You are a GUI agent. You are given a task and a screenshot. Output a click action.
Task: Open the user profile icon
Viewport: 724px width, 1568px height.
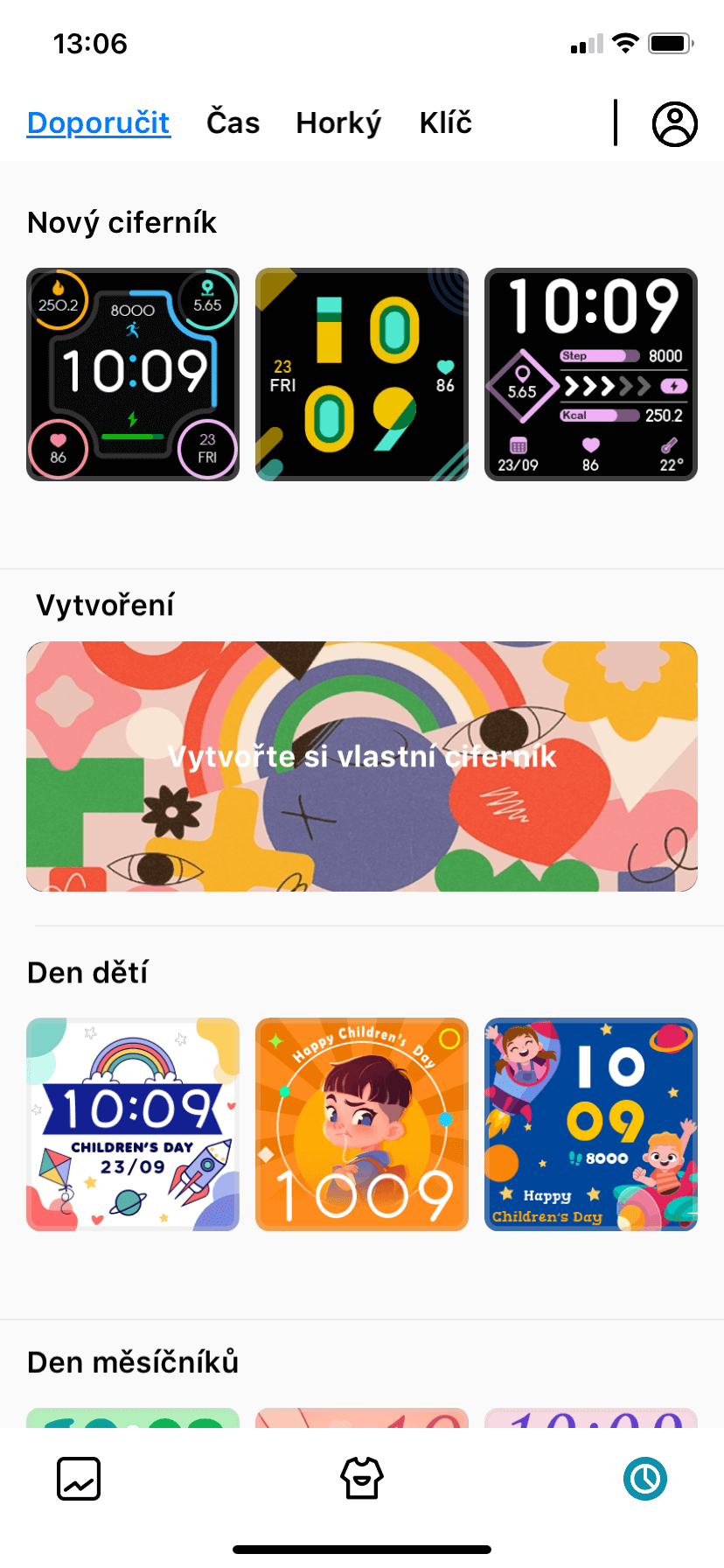pos(674,123)
